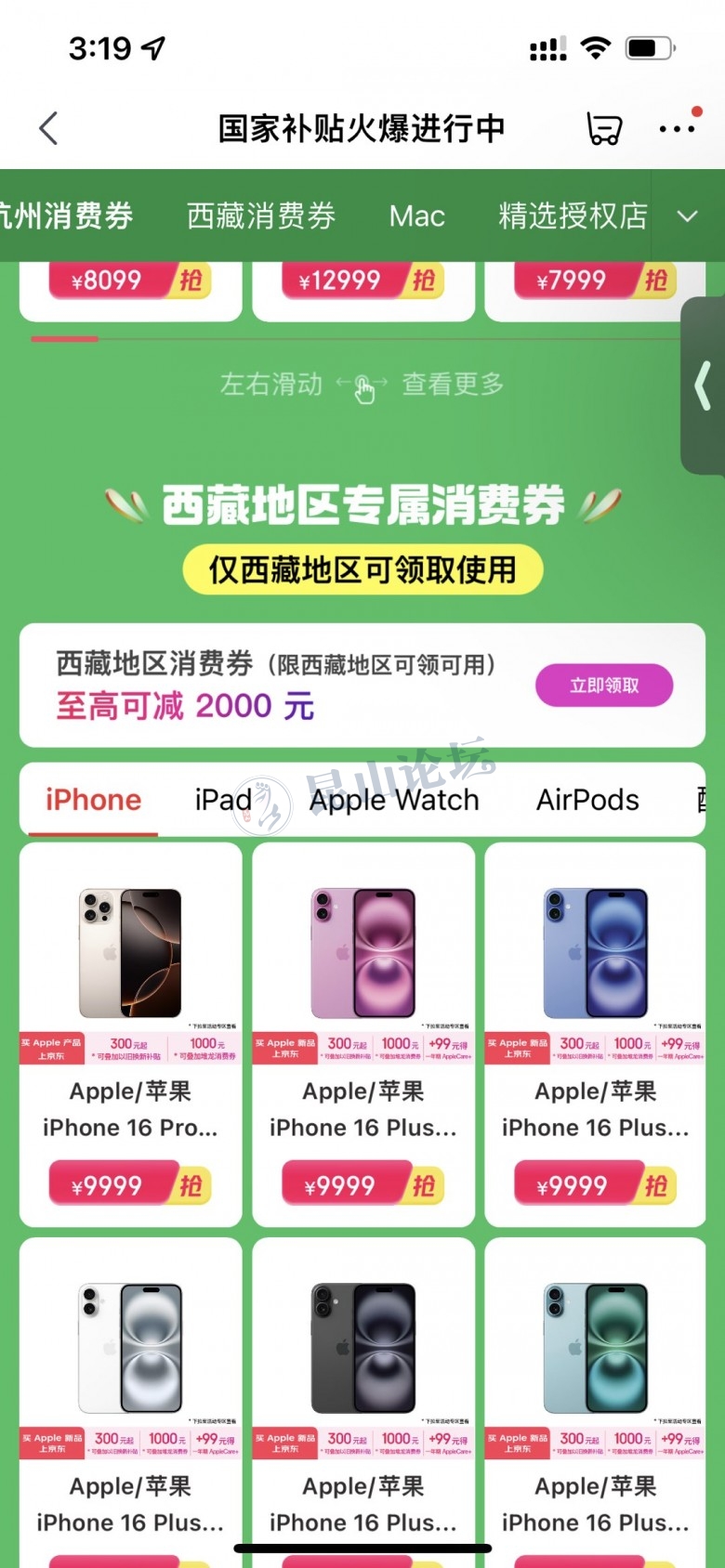Viewport: 725px width, 1568px height.
Task: Grab the ¥12999 deal
Action: pyautogui.click(x=363, y=281)
